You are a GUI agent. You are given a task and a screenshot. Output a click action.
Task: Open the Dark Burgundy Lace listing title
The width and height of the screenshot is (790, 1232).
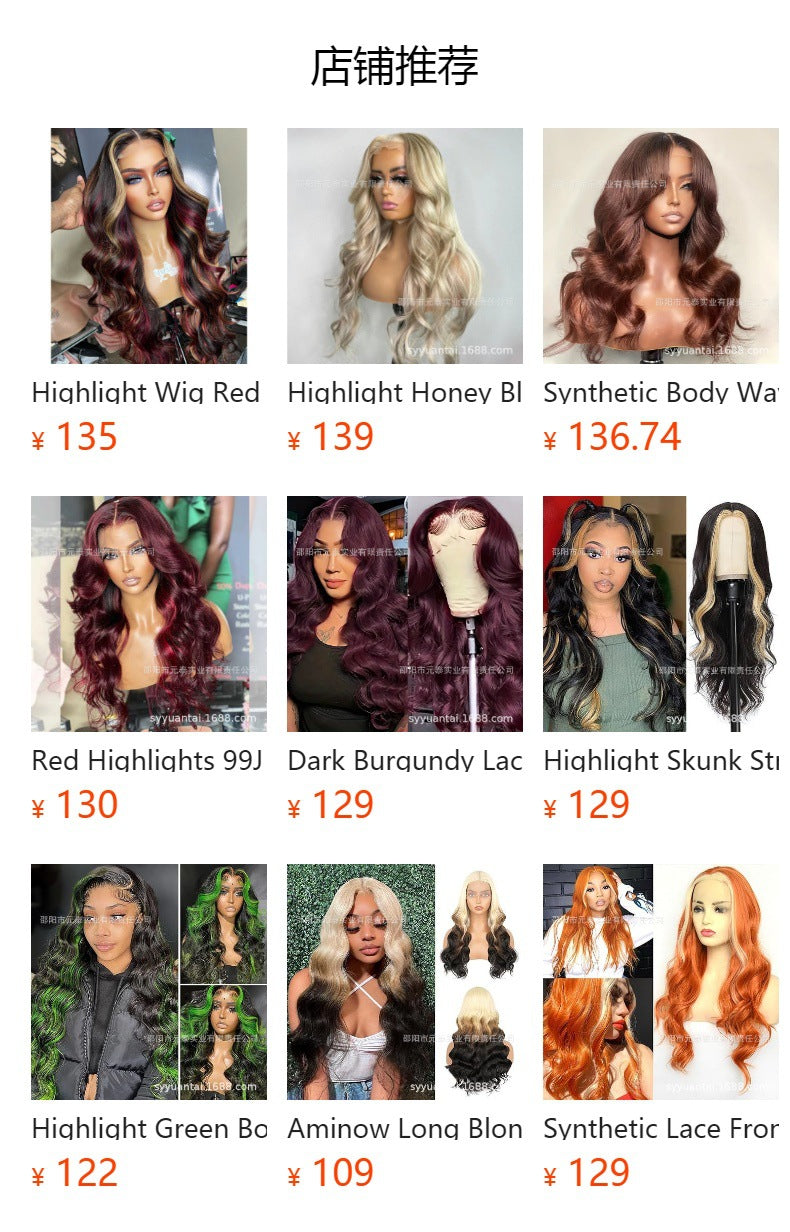(404, 760)
